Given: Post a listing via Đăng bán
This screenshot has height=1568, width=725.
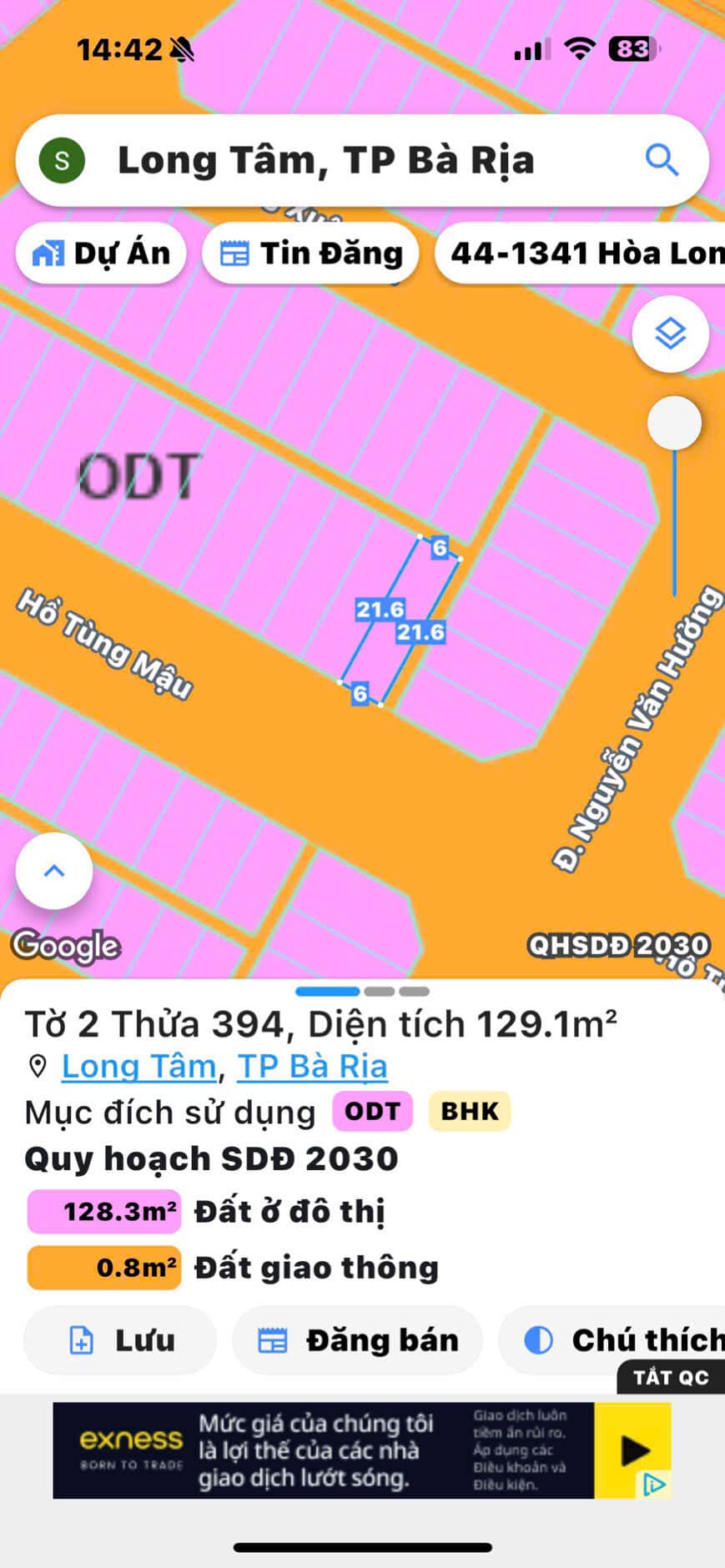Looking at the screenshot, I should [358, 1340].
